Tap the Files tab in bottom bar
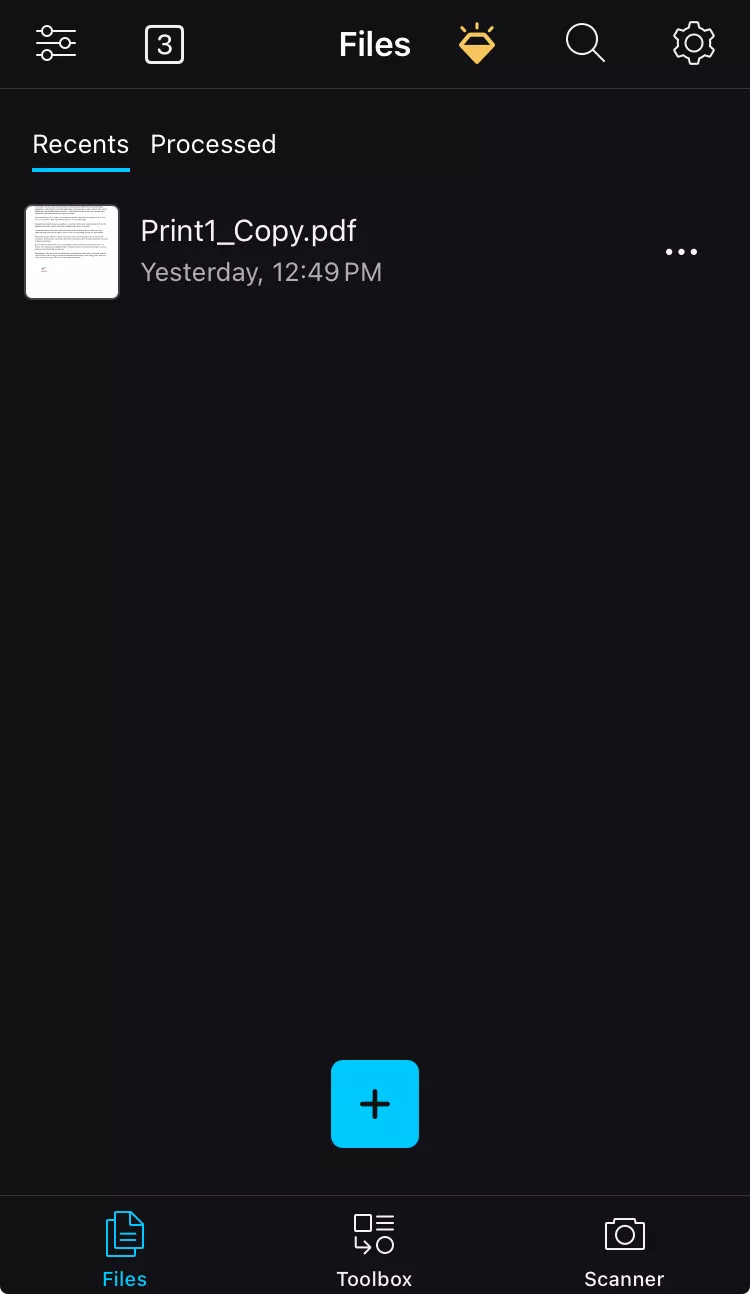 pyautogui.click(x=125, y=1248)
